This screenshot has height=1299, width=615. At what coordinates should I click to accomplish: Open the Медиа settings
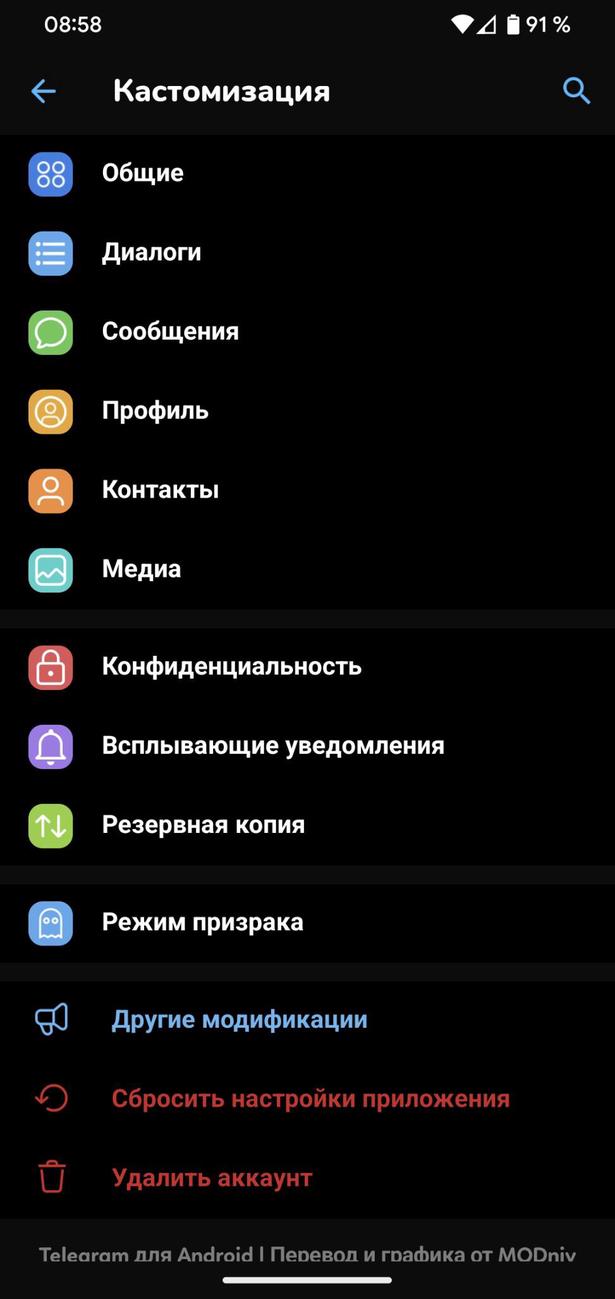[x=141, y=569]
